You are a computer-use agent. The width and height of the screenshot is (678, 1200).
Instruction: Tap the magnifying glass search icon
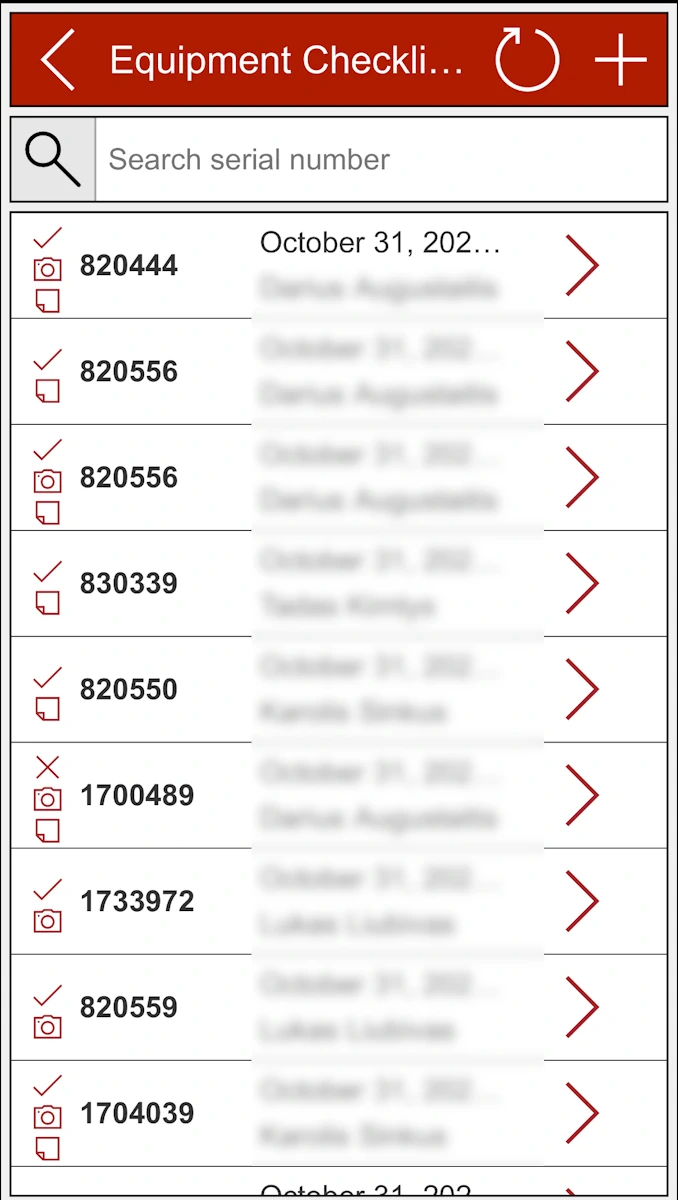tap(53, 160)
